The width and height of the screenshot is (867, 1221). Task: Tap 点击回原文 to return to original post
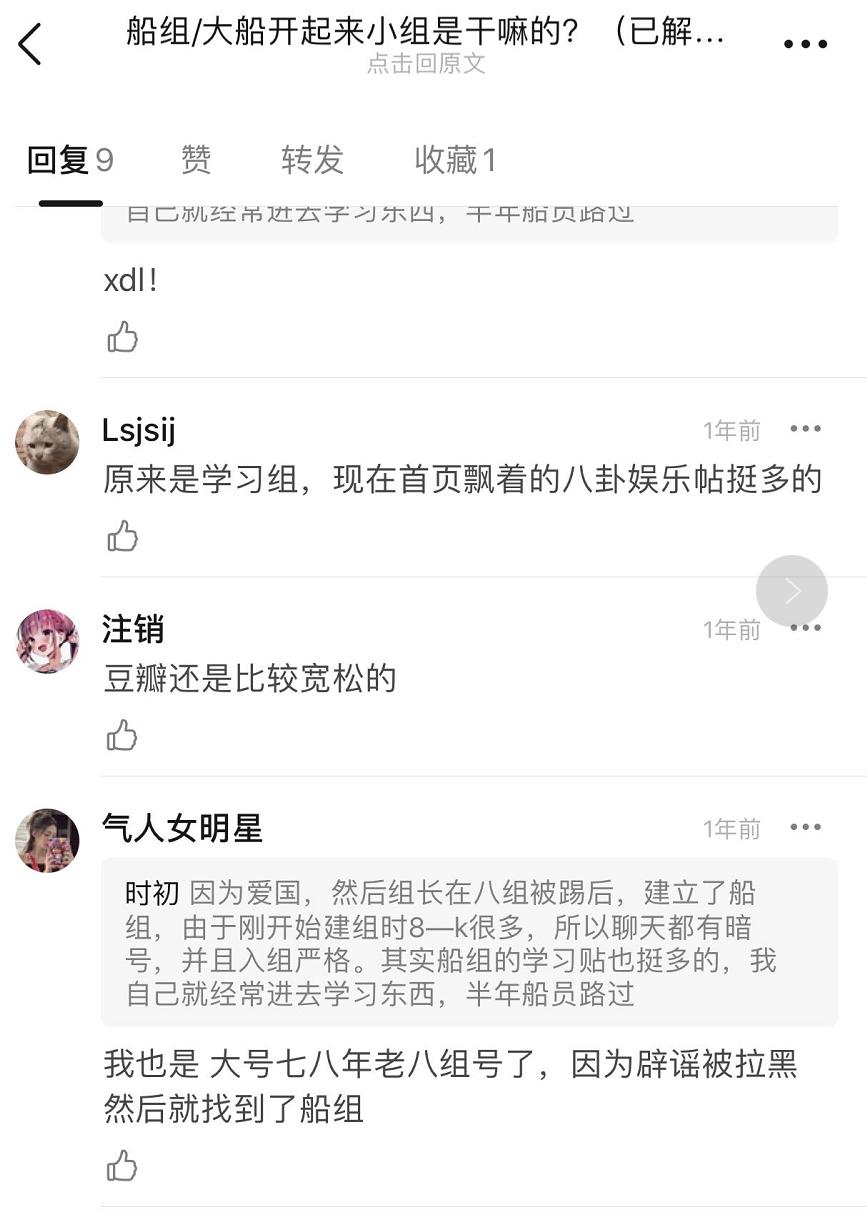pos(426,64)
